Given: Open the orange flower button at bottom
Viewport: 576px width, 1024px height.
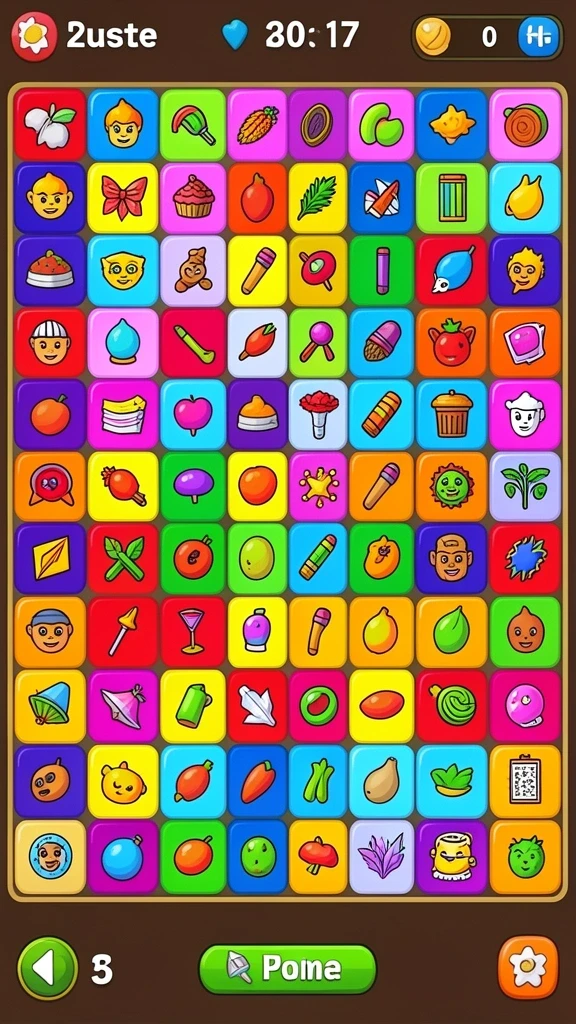Looking at the screenshot, I should 528,968.
